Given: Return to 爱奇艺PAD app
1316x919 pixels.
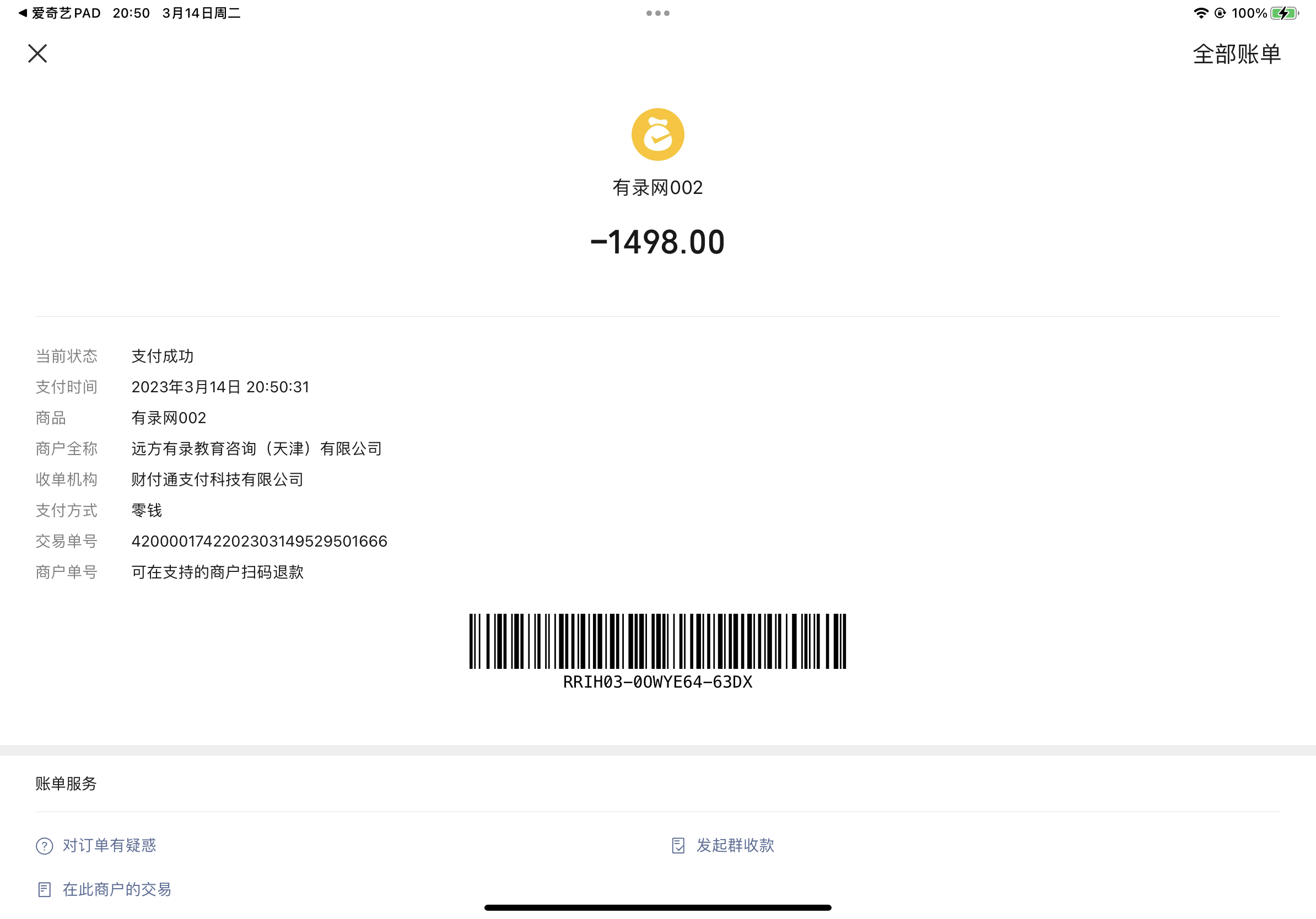Looking at the screenshot, I should pos(59,13).
